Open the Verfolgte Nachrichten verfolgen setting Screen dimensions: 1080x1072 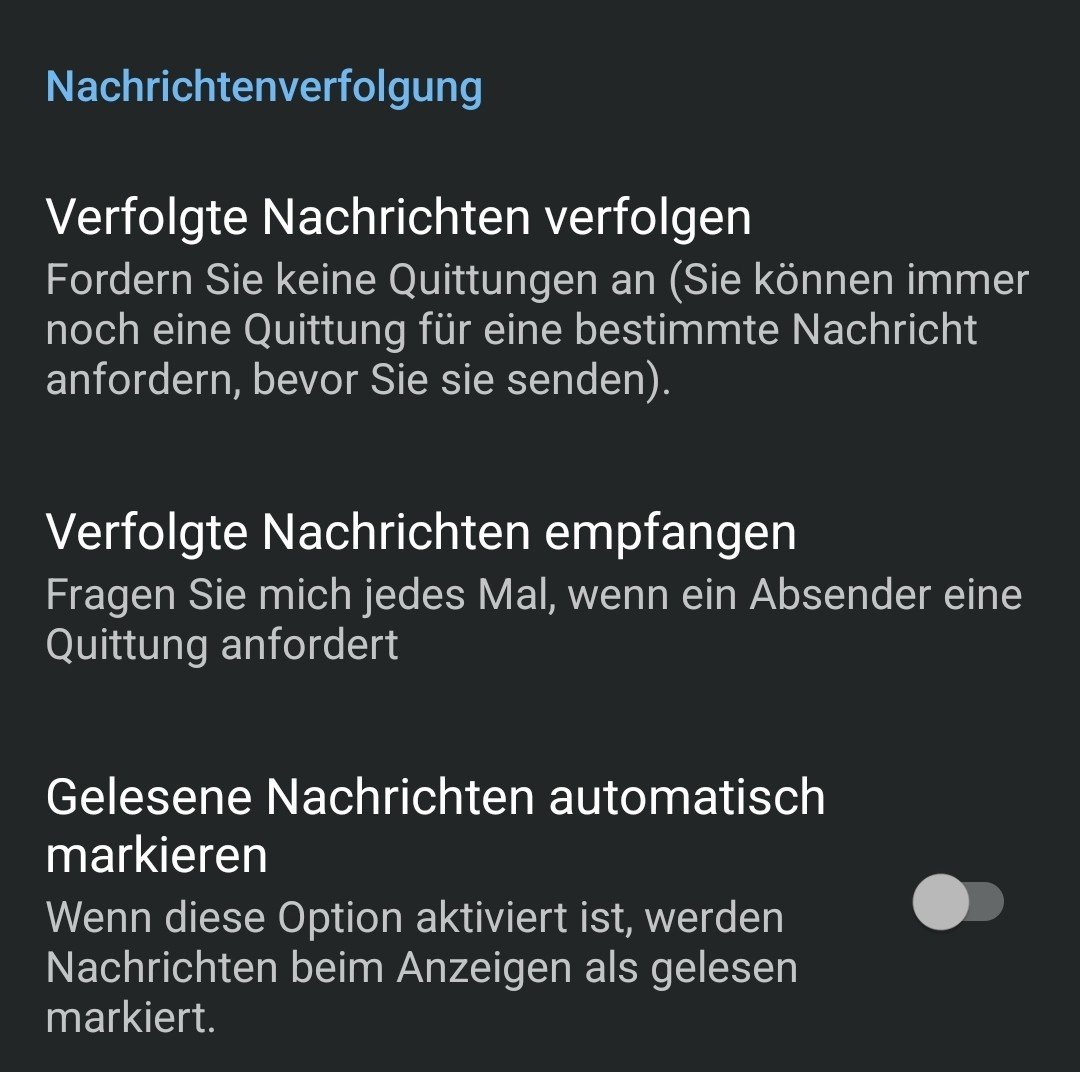pyautogui.click(x=400, y=218)
